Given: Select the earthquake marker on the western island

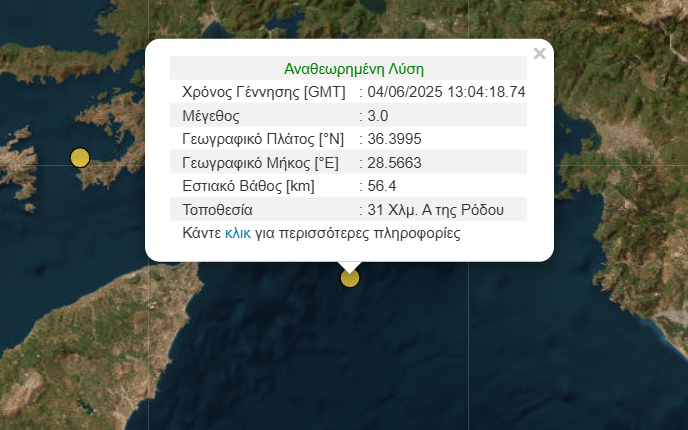Looking at the screenshot, I should pyautogui.click(x=80, y=157).
